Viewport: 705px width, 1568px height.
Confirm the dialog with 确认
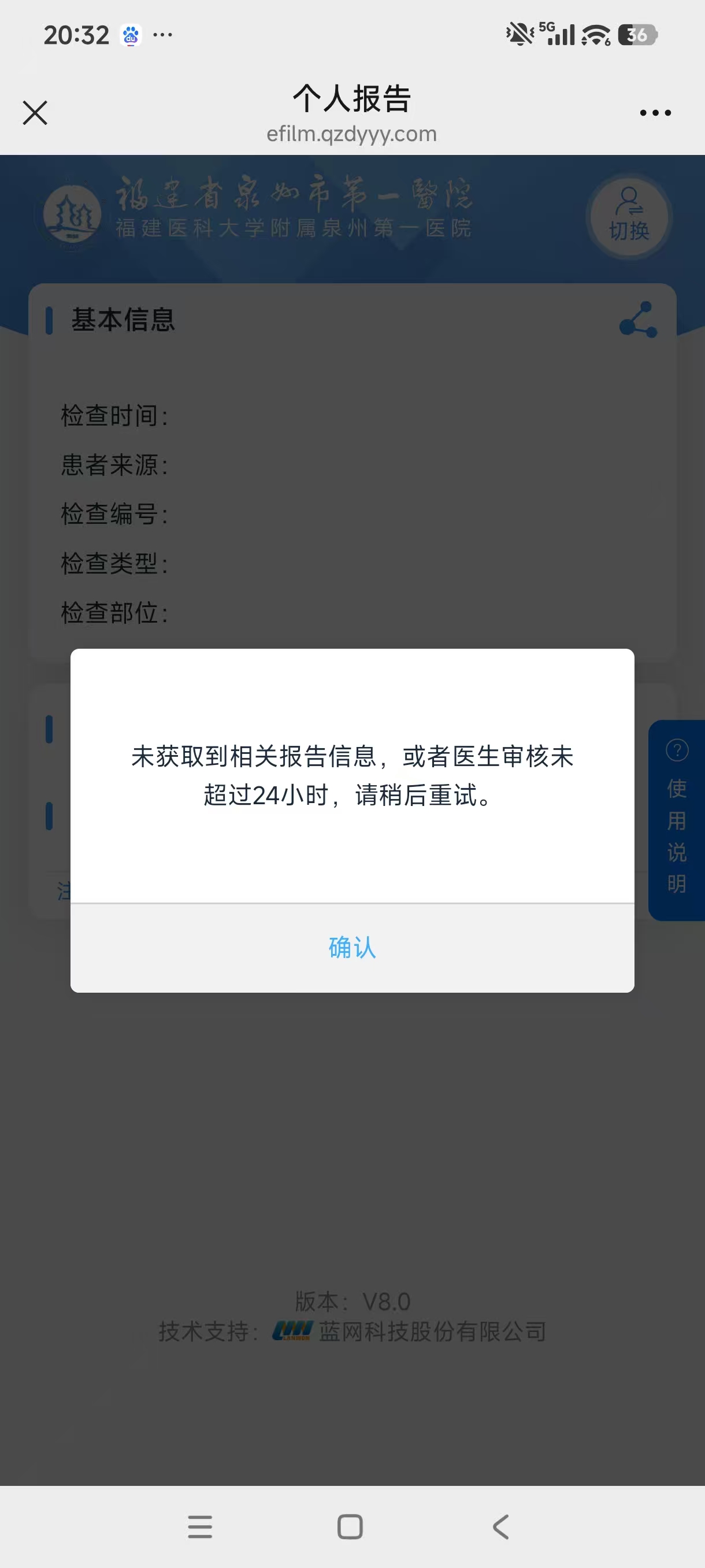click(x=352, y=948)
